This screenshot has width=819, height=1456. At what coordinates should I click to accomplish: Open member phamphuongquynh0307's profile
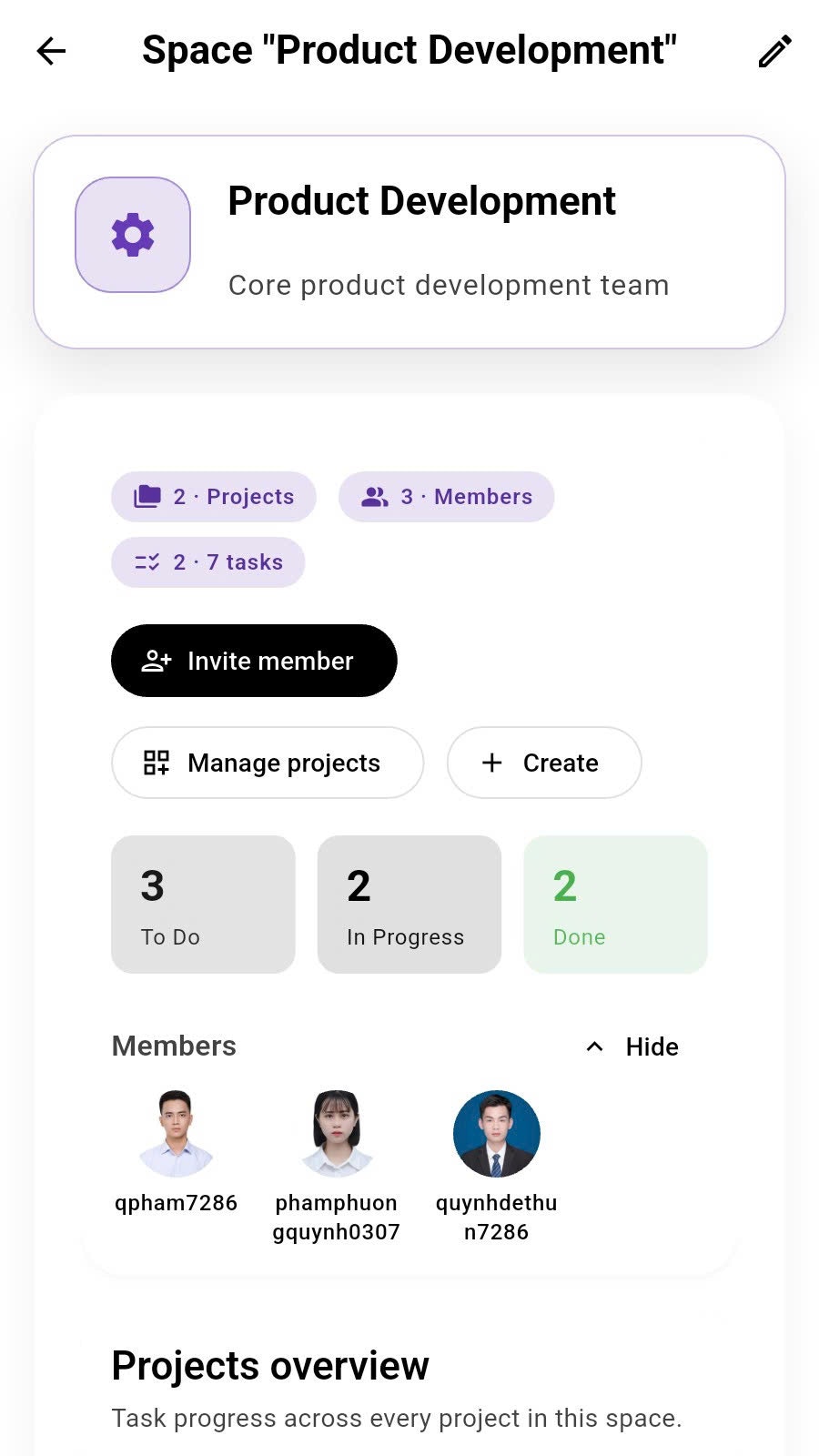pyautogui.click(x=337, y=1167)
